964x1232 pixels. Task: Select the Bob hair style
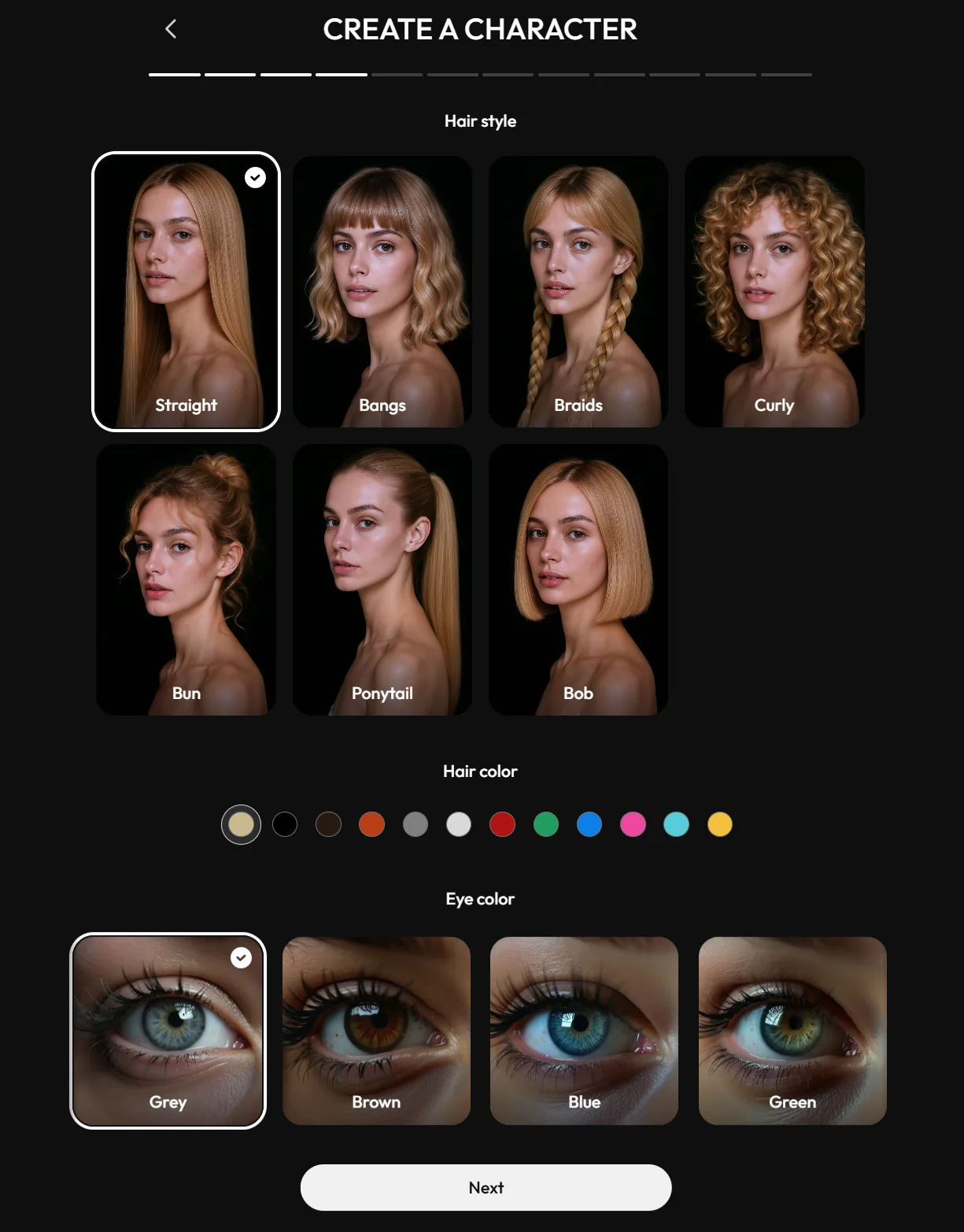coord(578,579)
